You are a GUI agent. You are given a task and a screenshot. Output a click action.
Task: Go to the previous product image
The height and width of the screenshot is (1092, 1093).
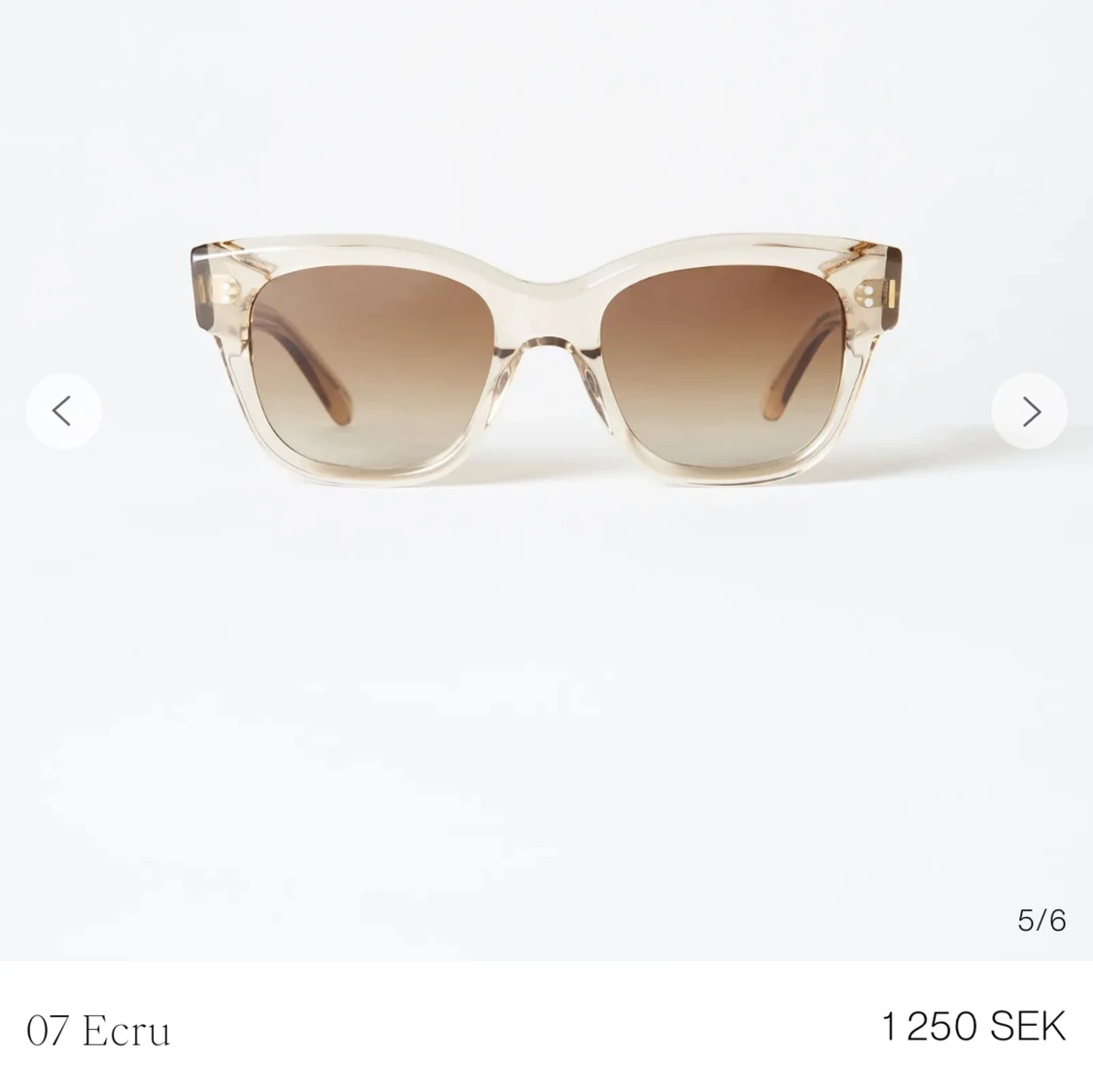(x=63, y=411)
